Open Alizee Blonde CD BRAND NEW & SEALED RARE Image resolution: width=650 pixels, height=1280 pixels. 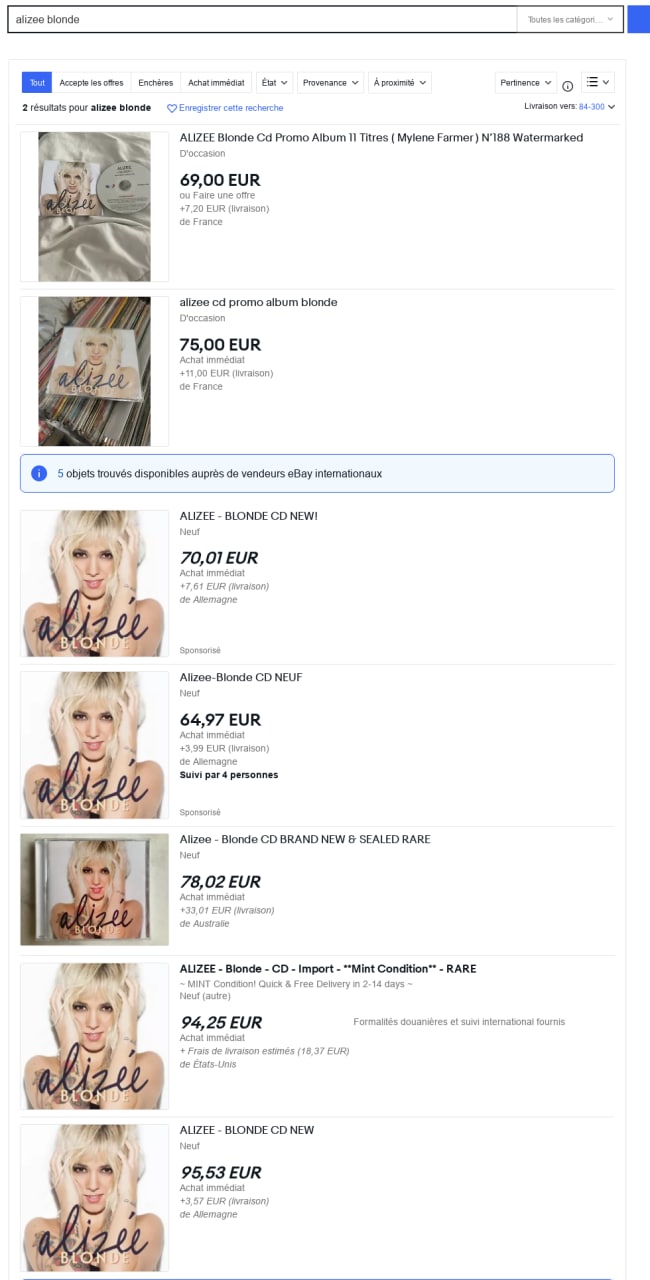[x=304, y=839]
